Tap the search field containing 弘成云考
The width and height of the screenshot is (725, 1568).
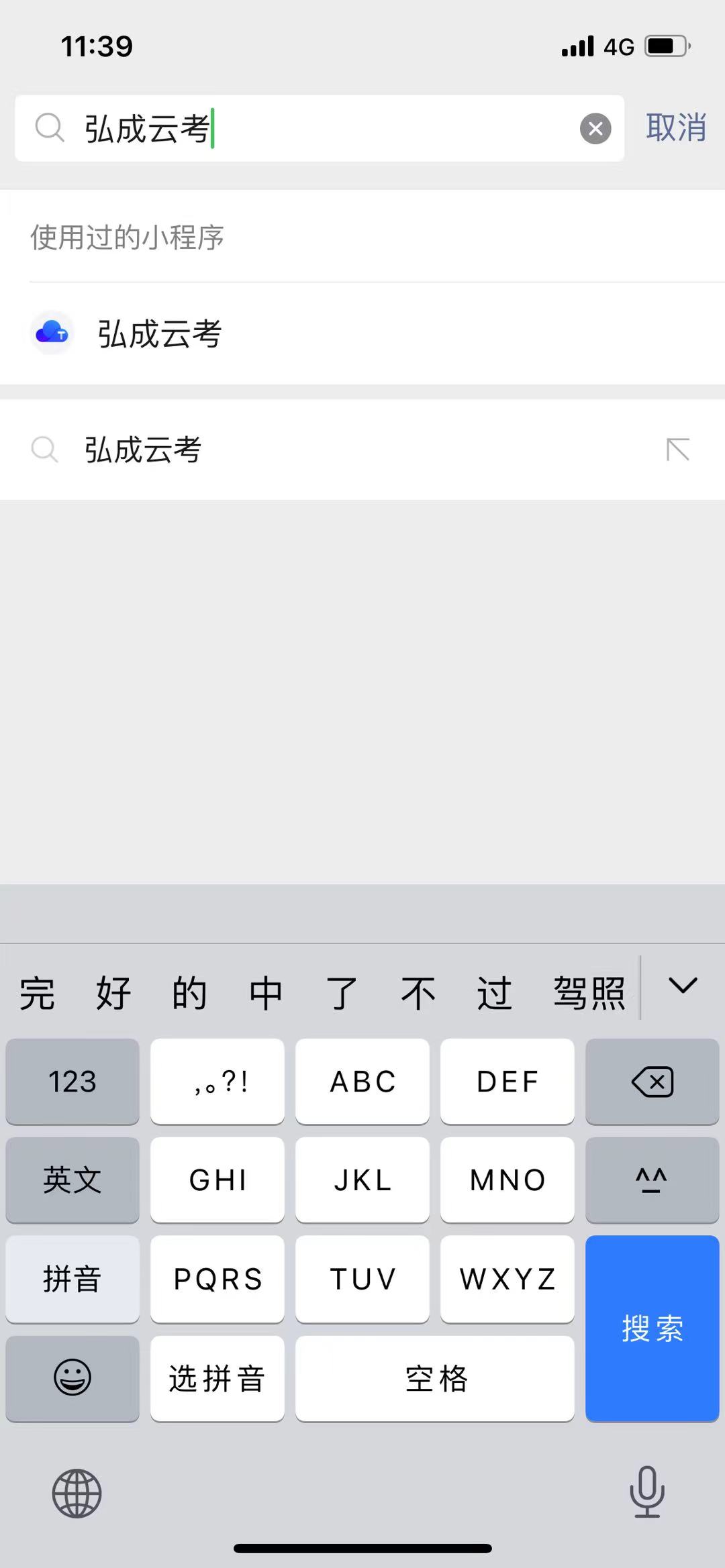(322, 128)
